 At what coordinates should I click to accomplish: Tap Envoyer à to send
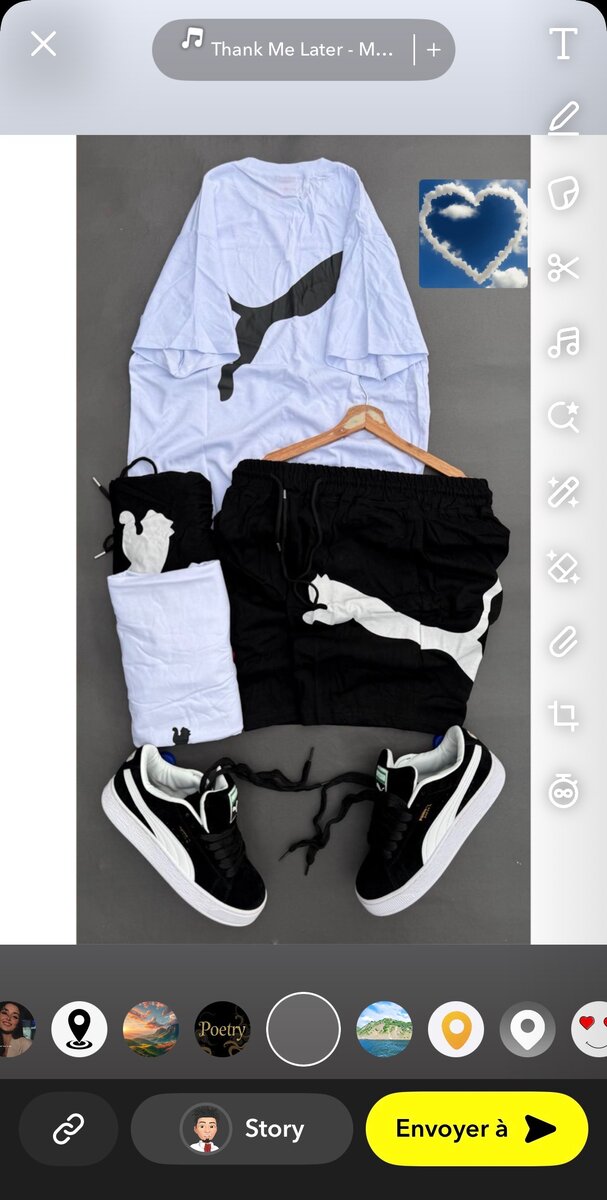pos(476,1129)
